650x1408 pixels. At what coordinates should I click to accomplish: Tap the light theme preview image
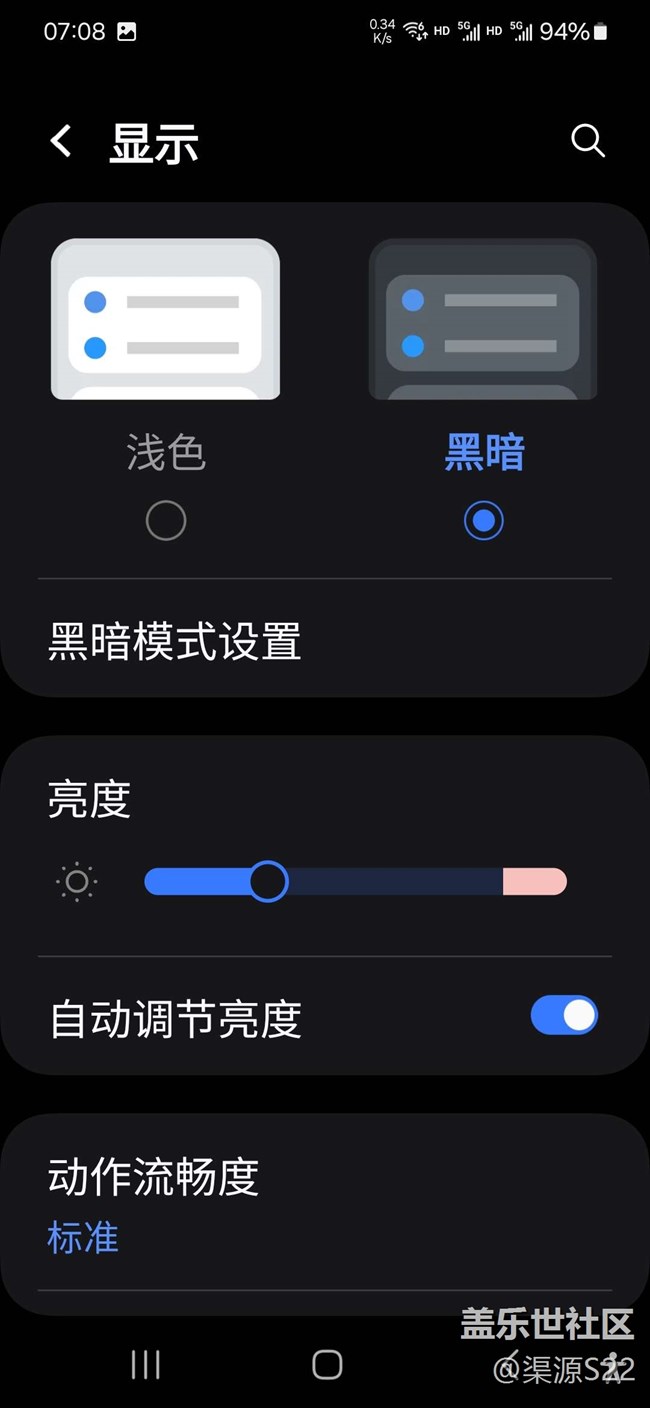(x=166, y=319)
